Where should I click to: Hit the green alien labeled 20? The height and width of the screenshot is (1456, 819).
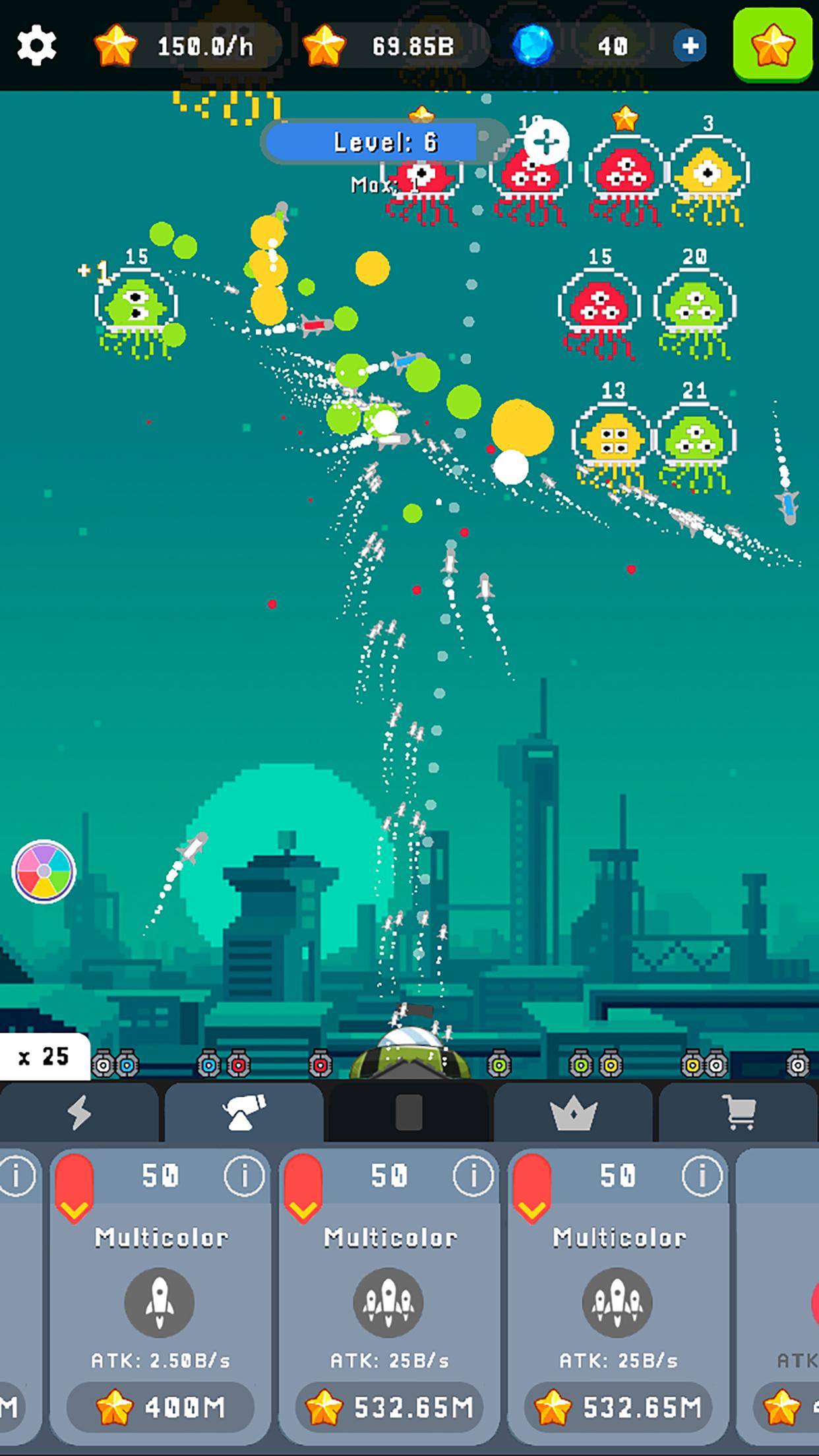tap(694, 305)
